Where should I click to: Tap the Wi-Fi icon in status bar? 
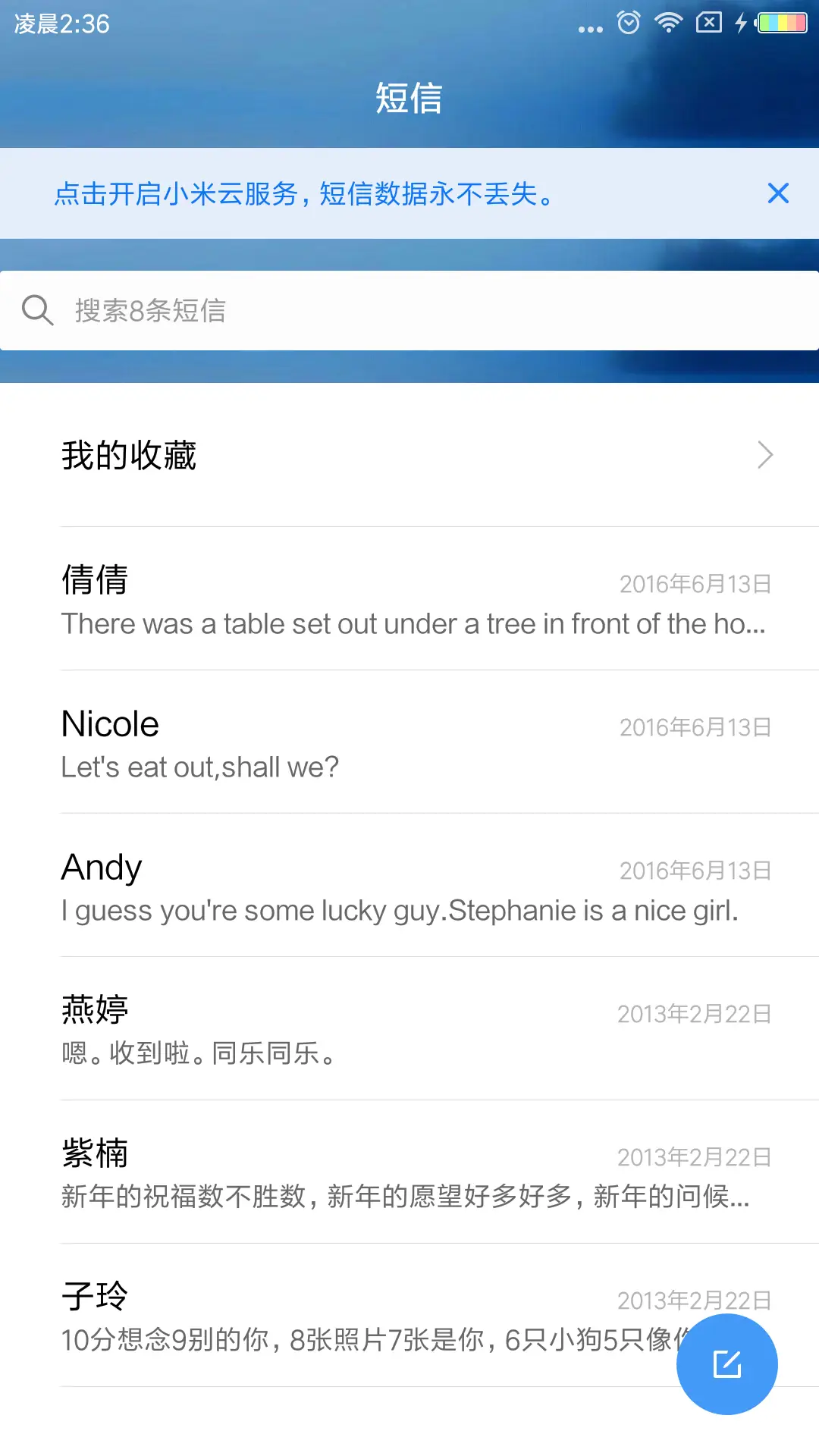click(668, 24)
